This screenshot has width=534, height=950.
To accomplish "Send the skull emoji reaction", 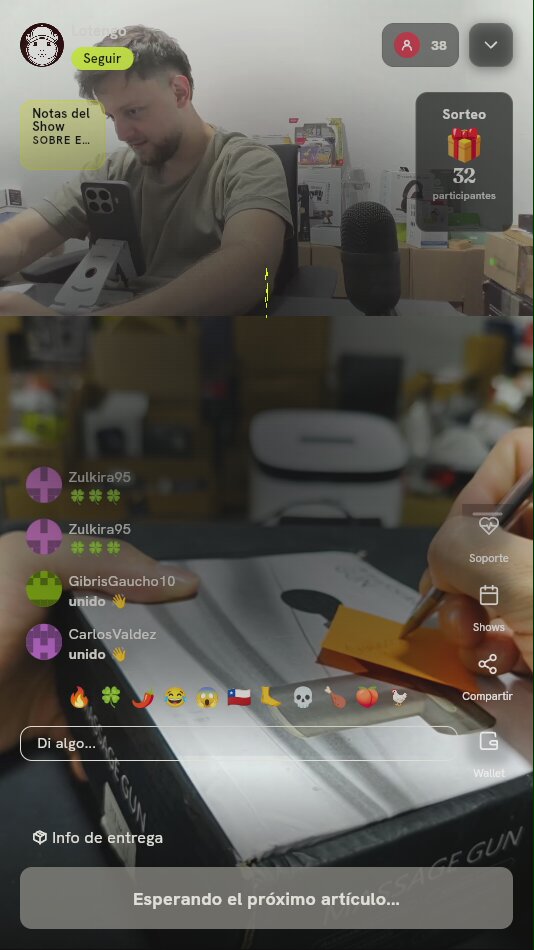I will point(303,697).
